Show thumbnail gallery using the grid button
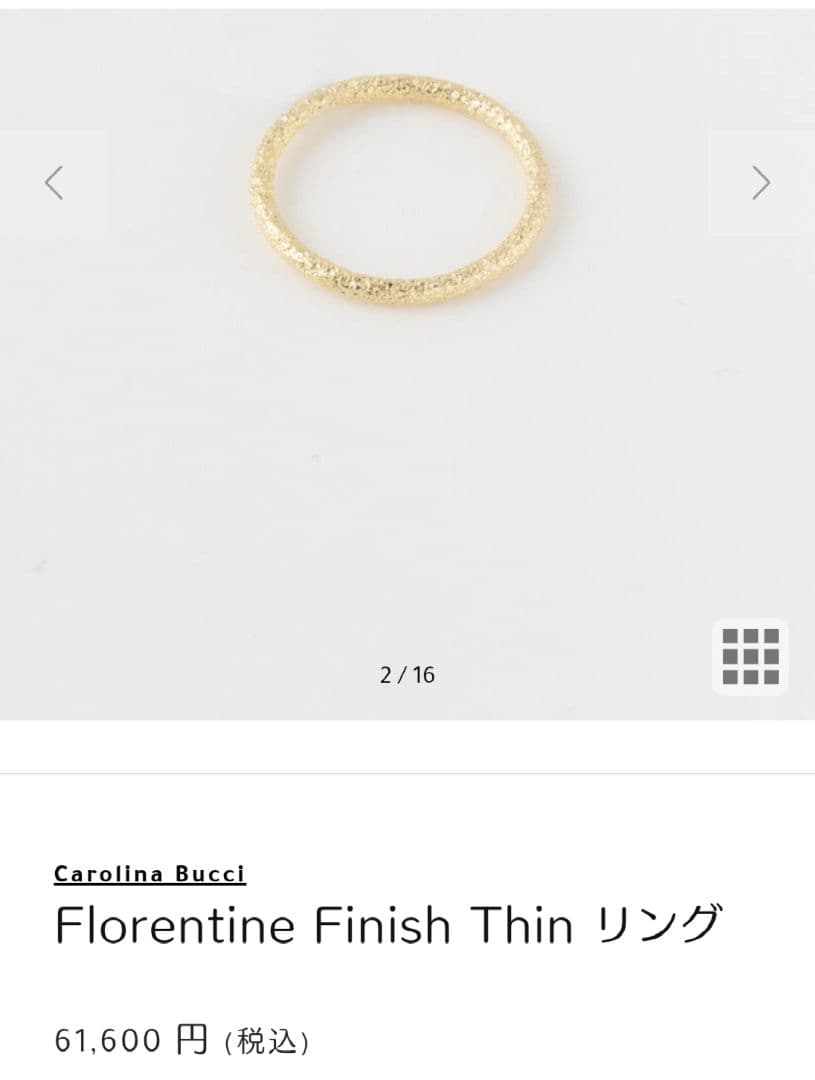815x1080 pixels. click(751, 656)
